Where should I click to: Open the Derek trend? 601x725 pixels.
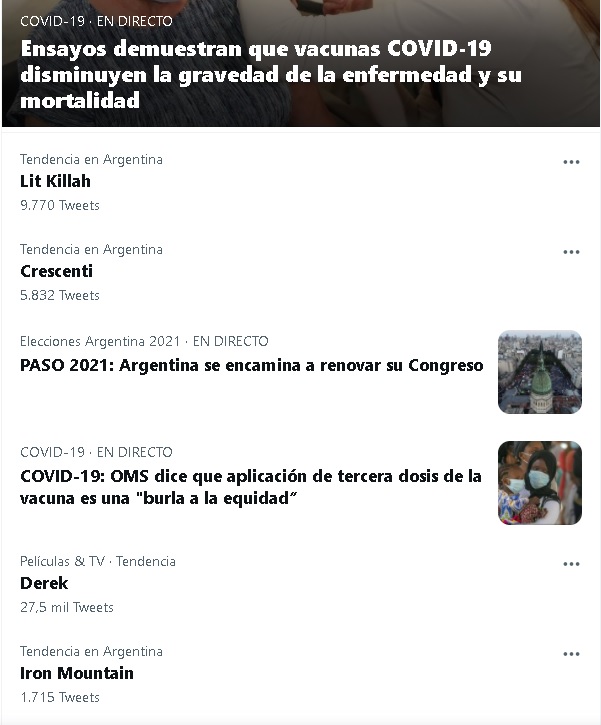pos(44,583)
